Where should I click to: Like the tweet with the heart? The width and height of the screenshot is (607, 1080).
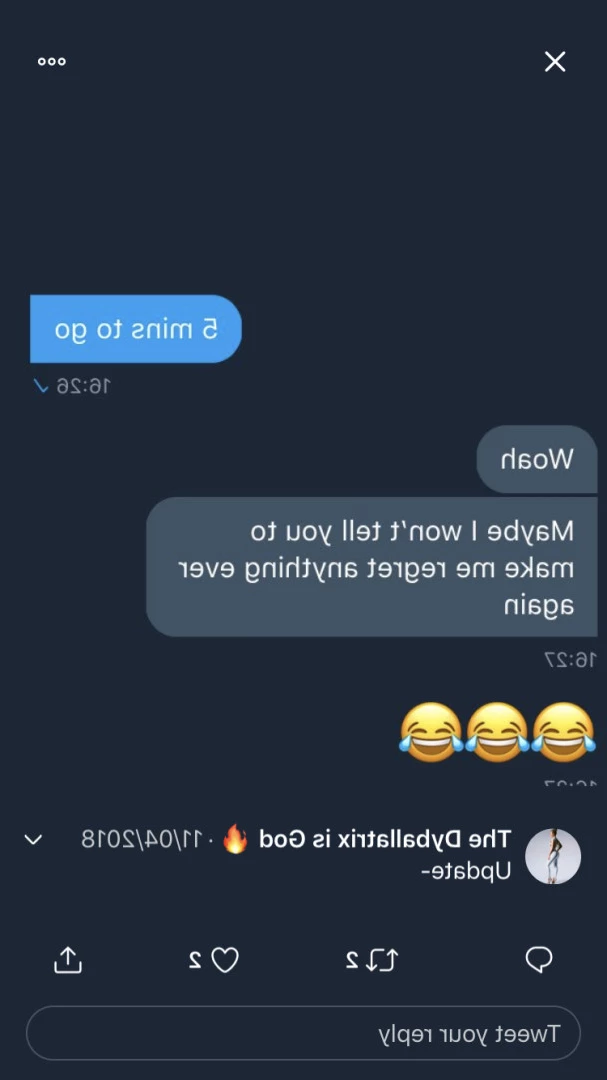(x=225, y=959)
